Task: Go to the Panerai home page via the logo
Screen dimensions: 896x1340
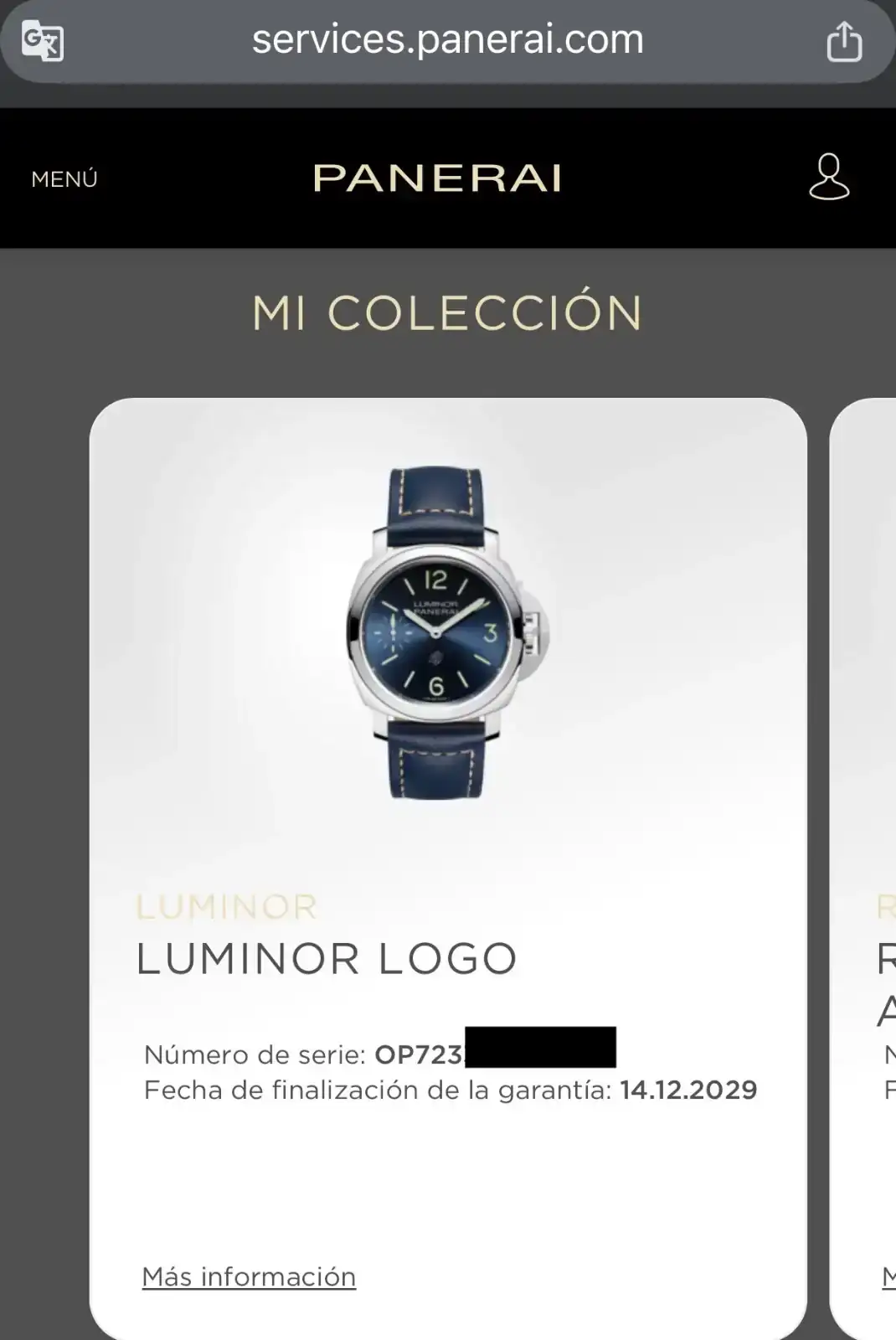Action: click(x=437, y=178)
